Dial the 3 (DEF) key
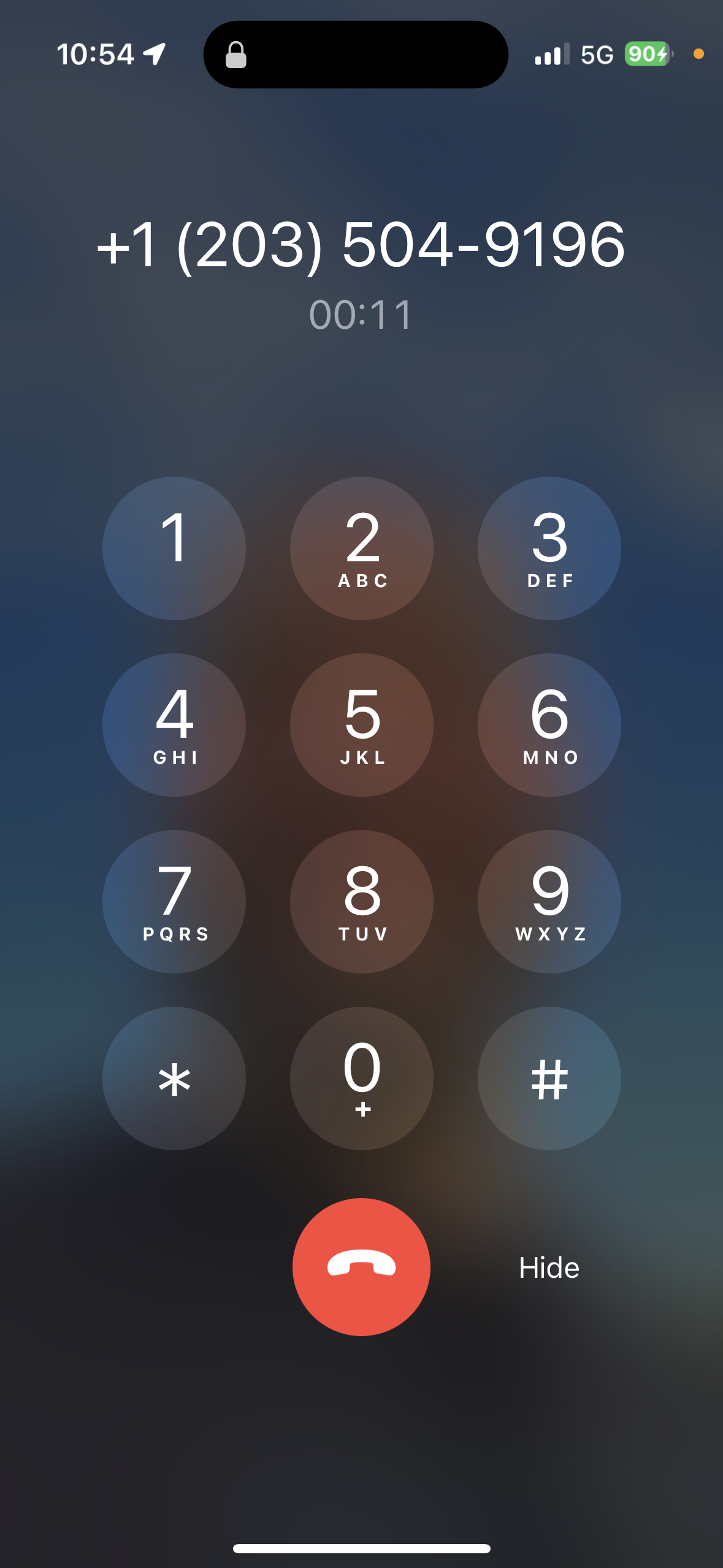Image resolution: width=723 pixels, height=1568 pixels. coord(549,548)
